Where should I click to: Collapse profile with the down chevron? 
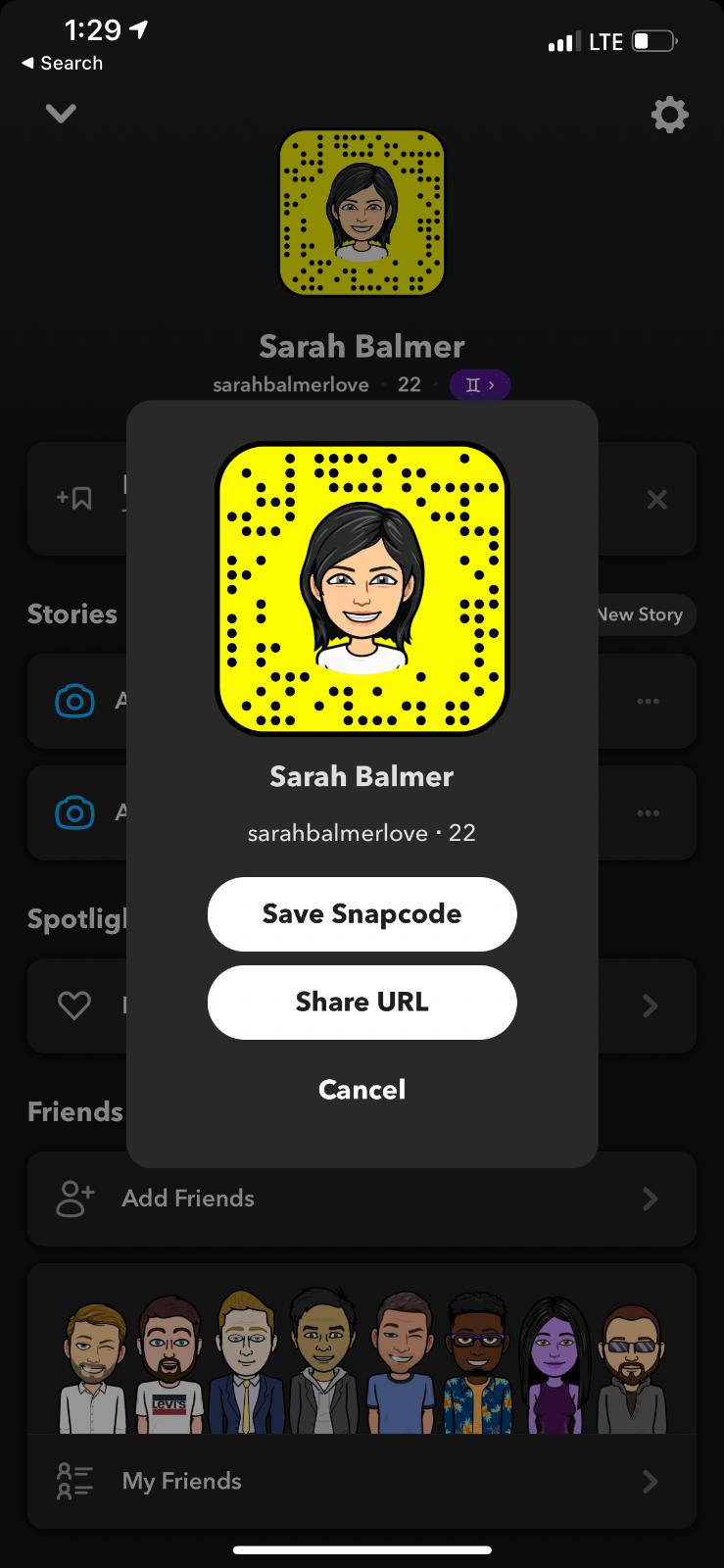click(x=61, y=114)
